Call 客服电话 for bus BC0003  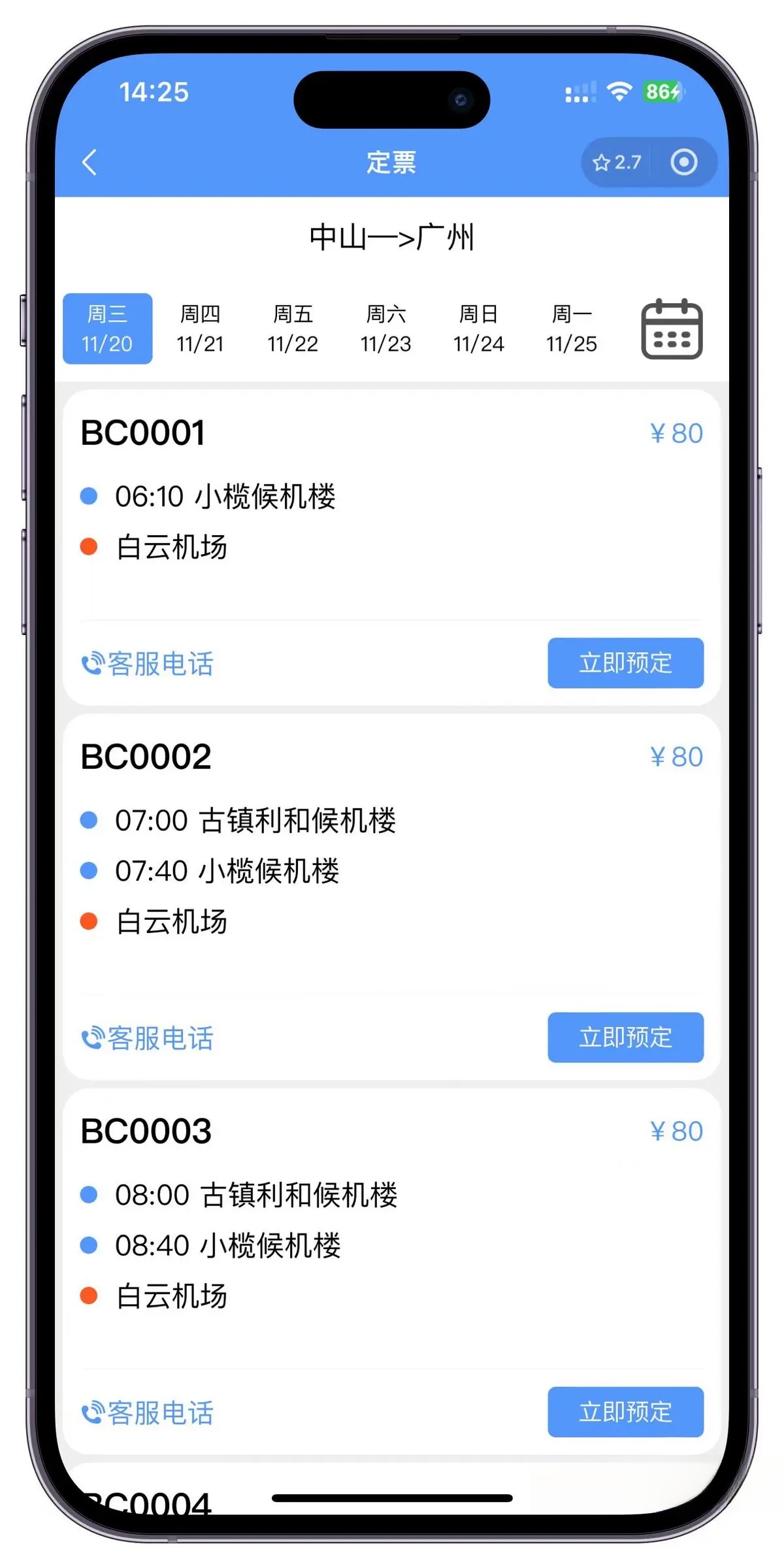click(148, 1413)
